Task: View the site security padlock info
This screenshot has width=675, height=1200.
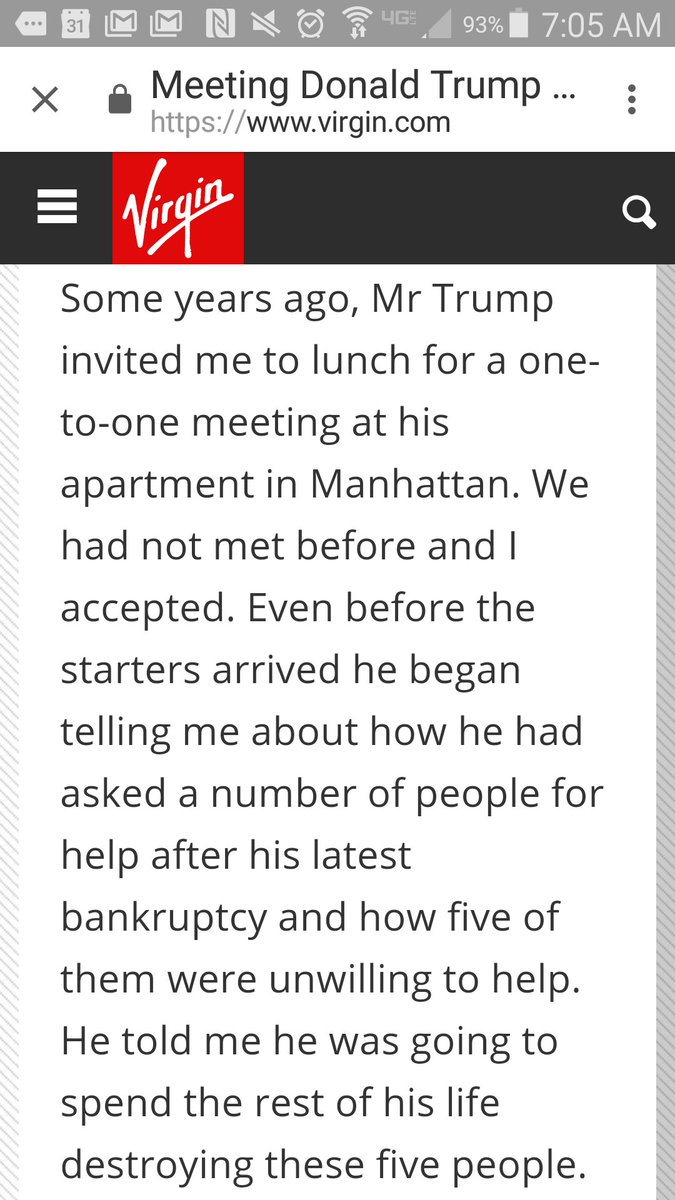Action: click(119, 100)
